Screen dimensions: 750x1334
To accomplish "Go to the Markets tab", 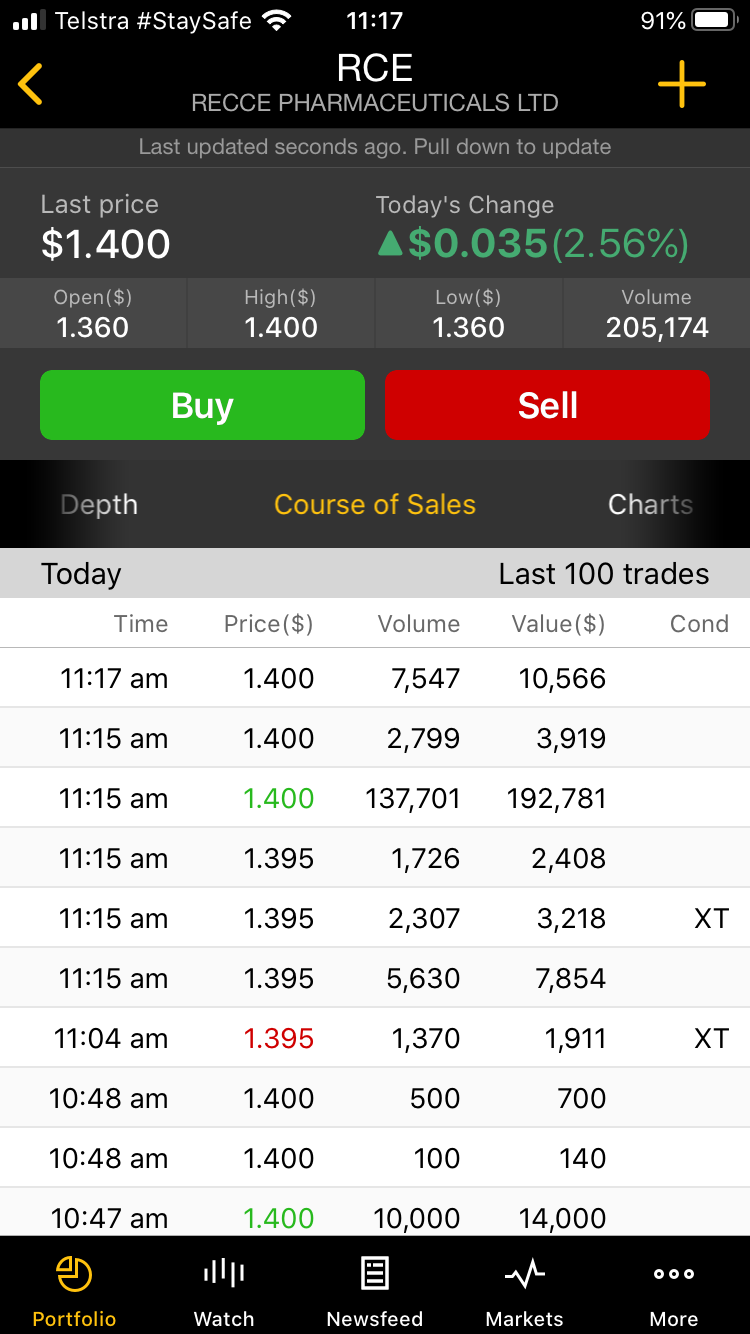I will click(525, 1291).
